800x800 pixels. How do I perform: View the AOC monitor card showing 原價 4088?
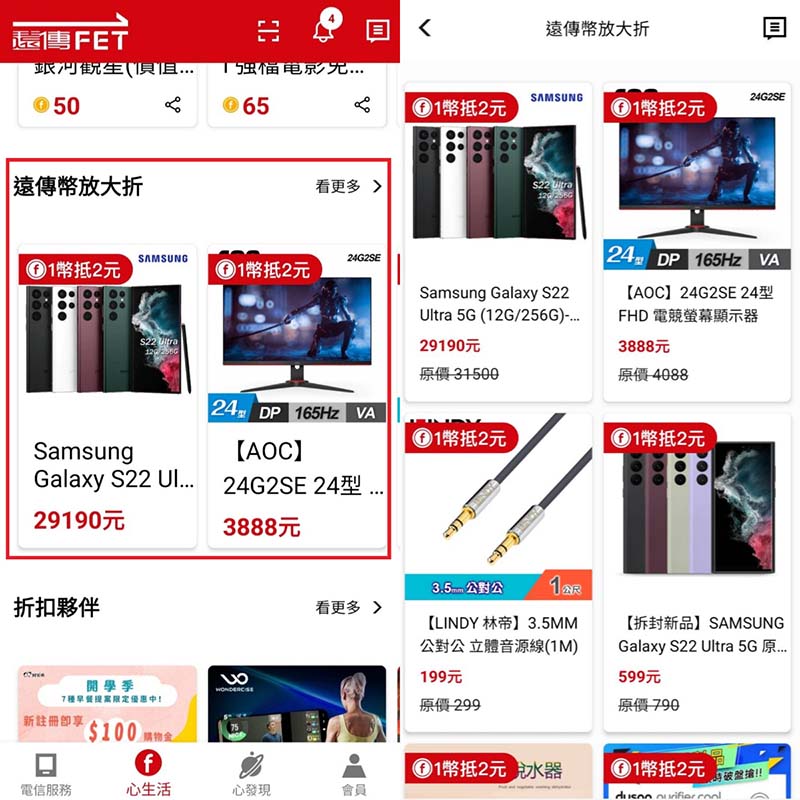697,240
